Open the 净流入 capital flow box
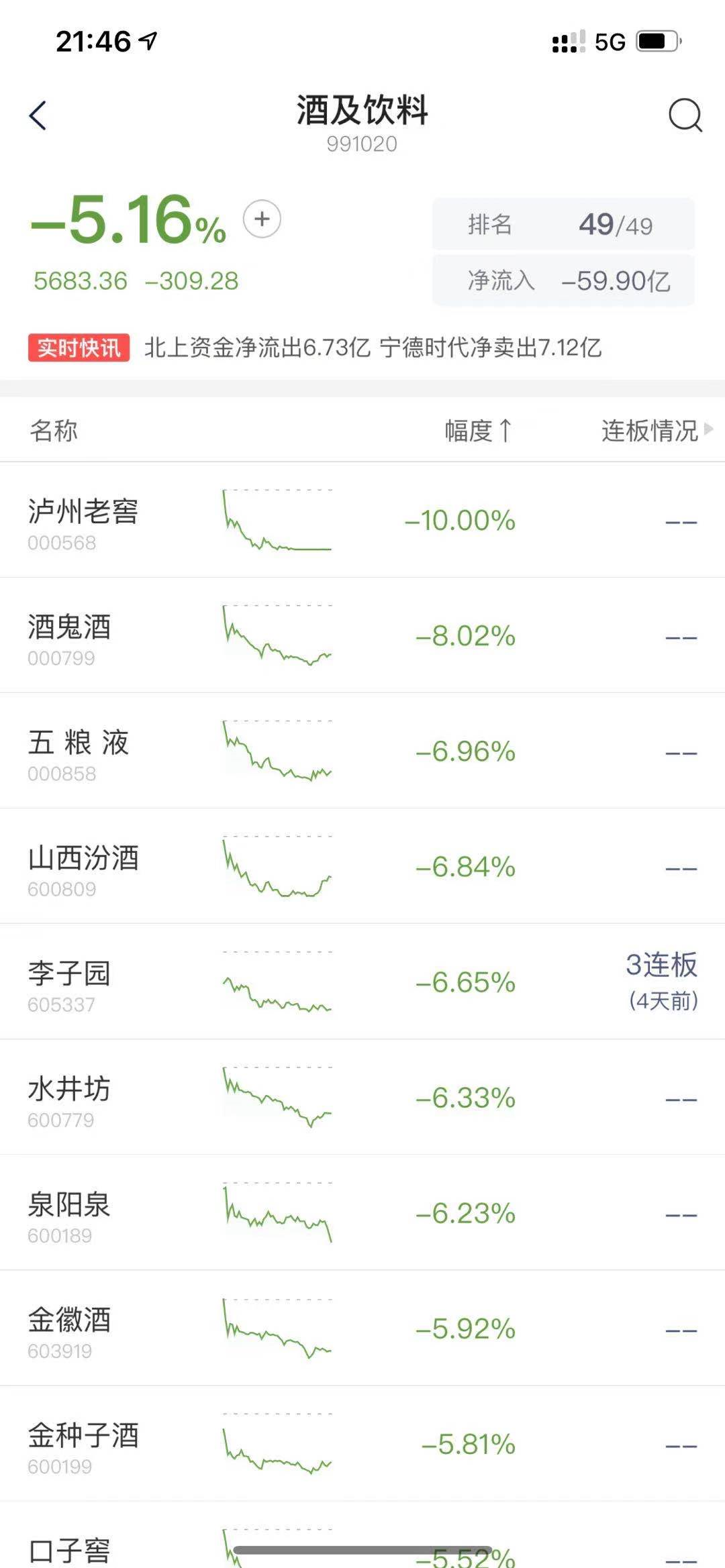Screen dimensions: 725x1568 [x=563, y=280]
